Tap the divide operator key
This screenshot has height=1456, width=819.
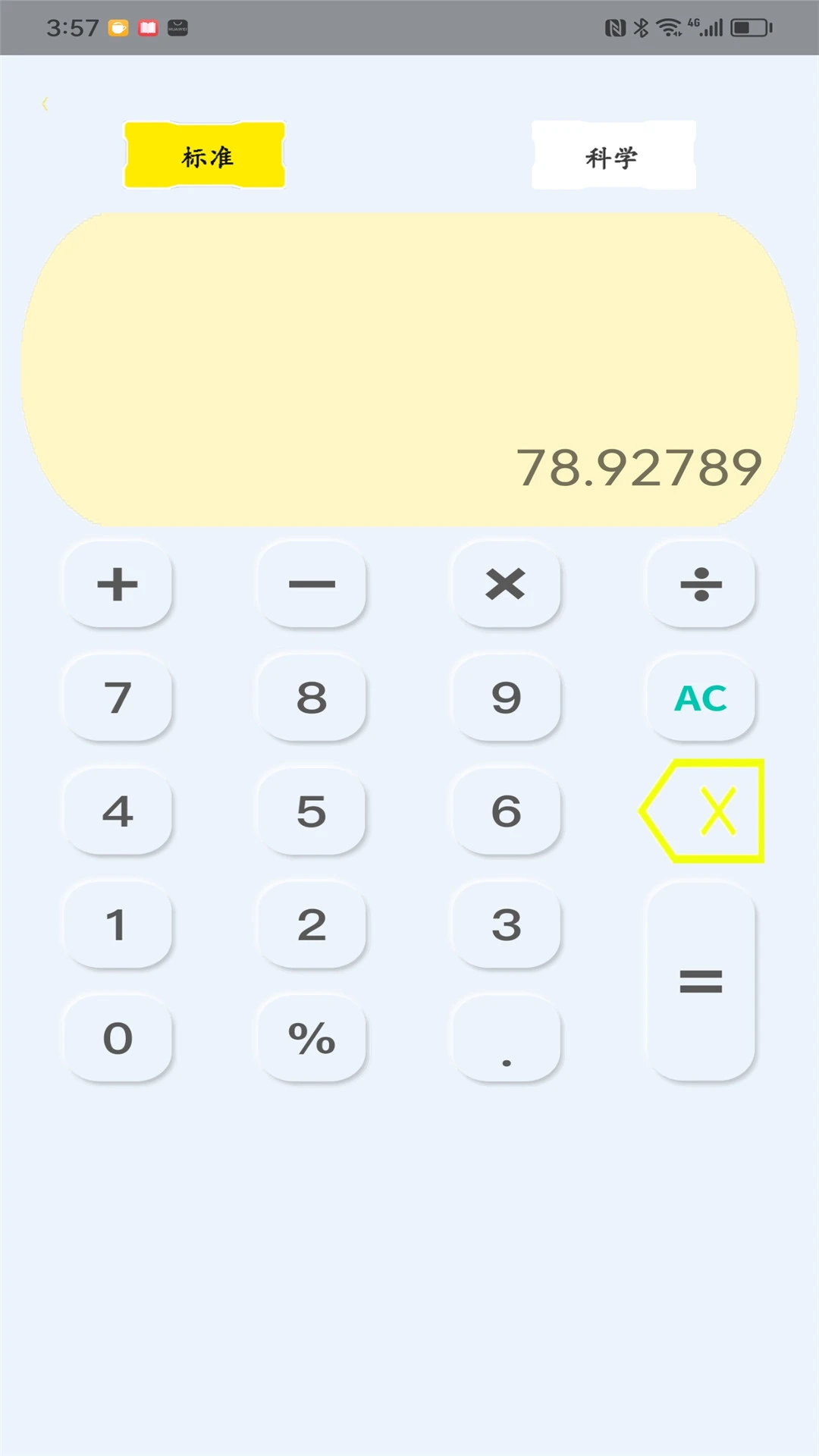point(701,585)
